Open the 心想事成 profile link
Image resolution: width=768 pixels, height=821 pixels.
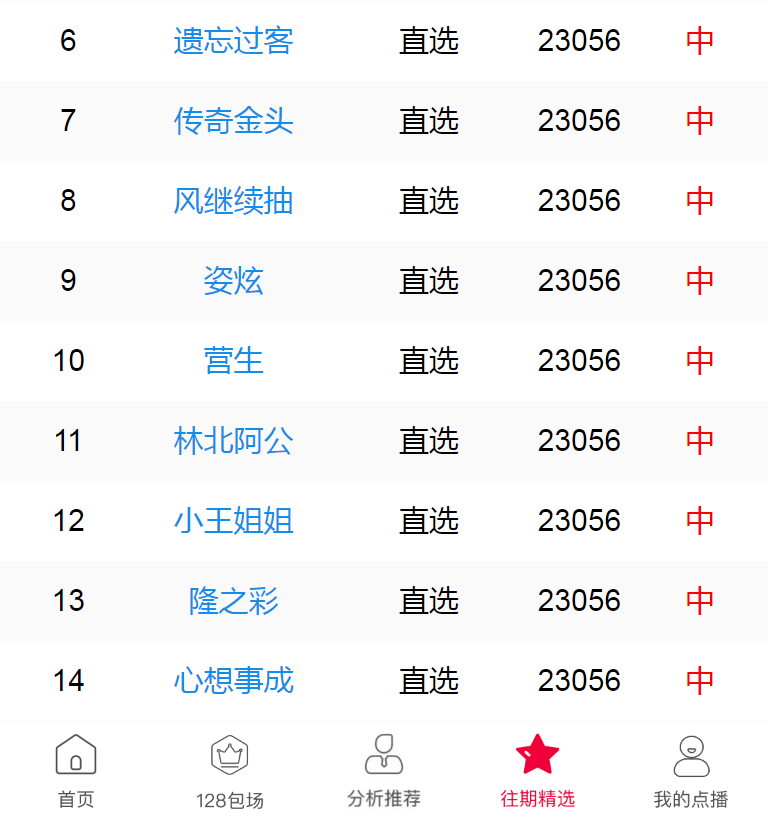(x=233, y=681)
